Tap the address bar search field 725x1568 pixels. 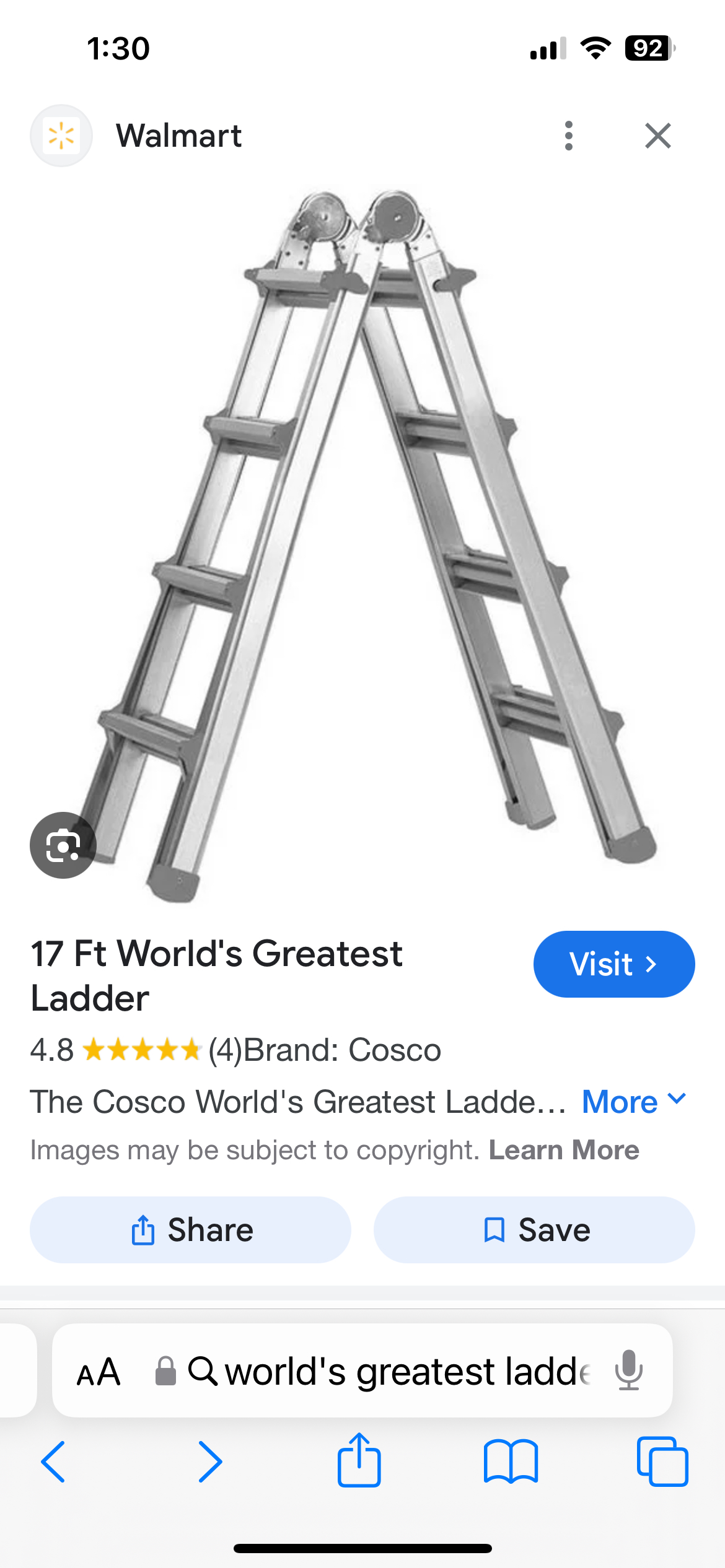tap(397, 1372)
